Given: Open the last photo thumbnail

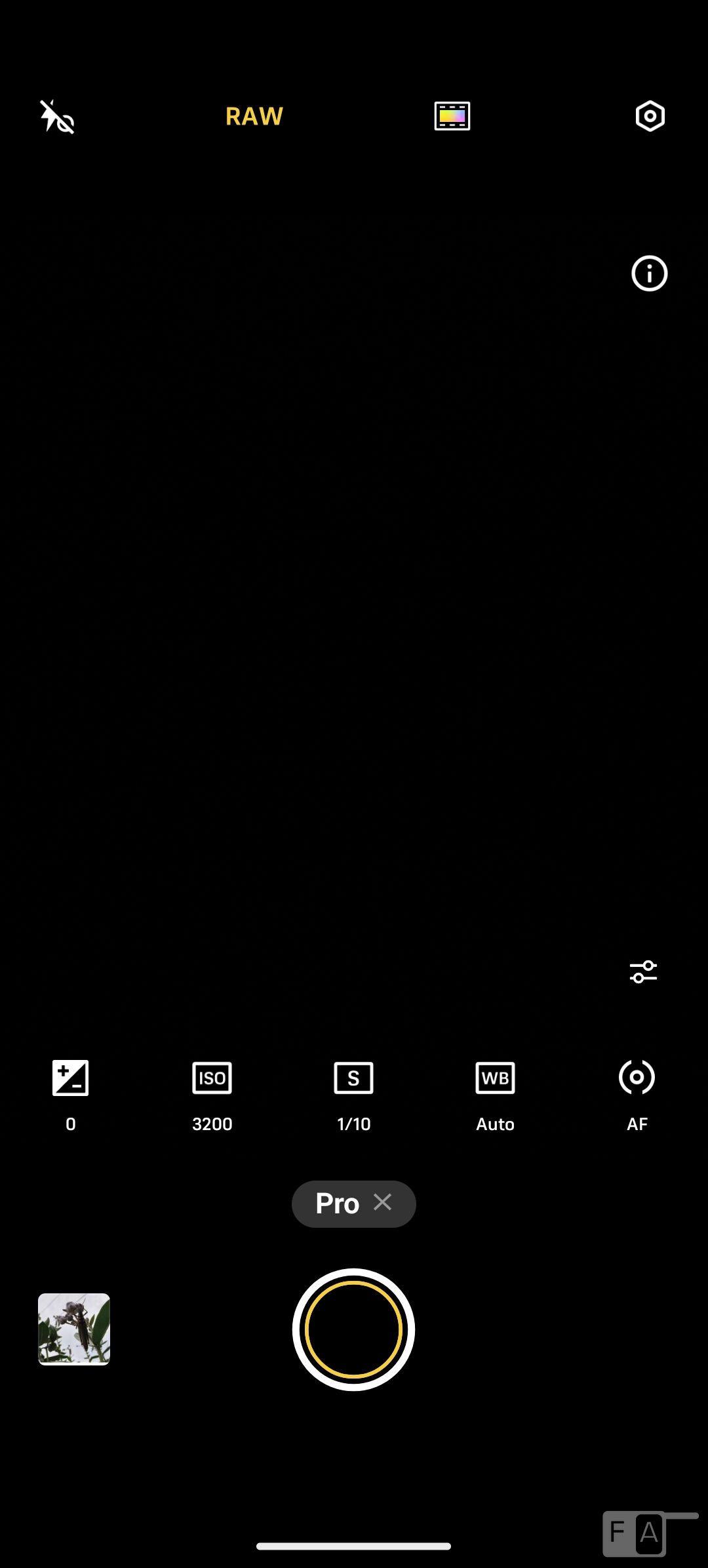Looking at the screenshot, I should pyautogui.click(x=74, y=1329).
